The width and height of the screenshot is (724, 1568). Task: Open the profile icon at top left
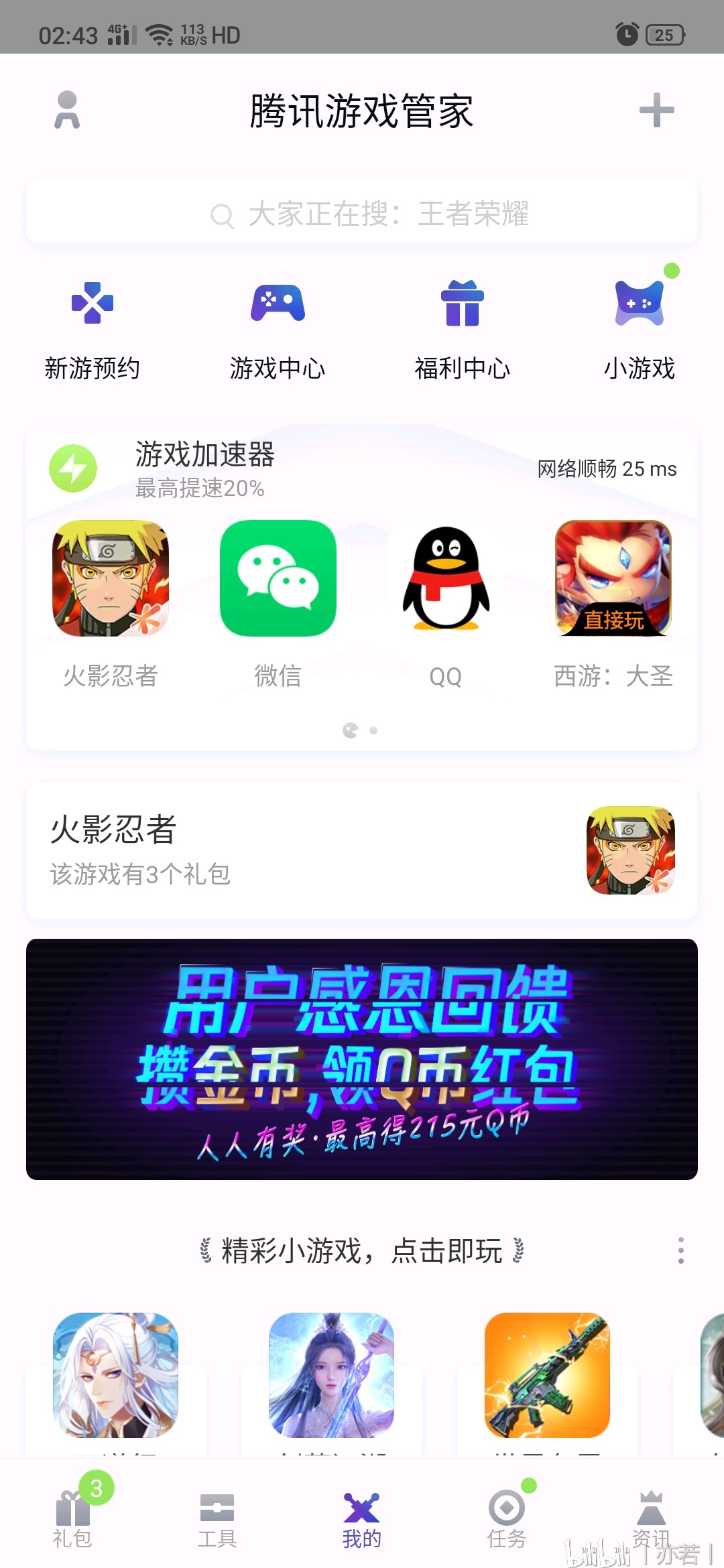tap(67, 110)
